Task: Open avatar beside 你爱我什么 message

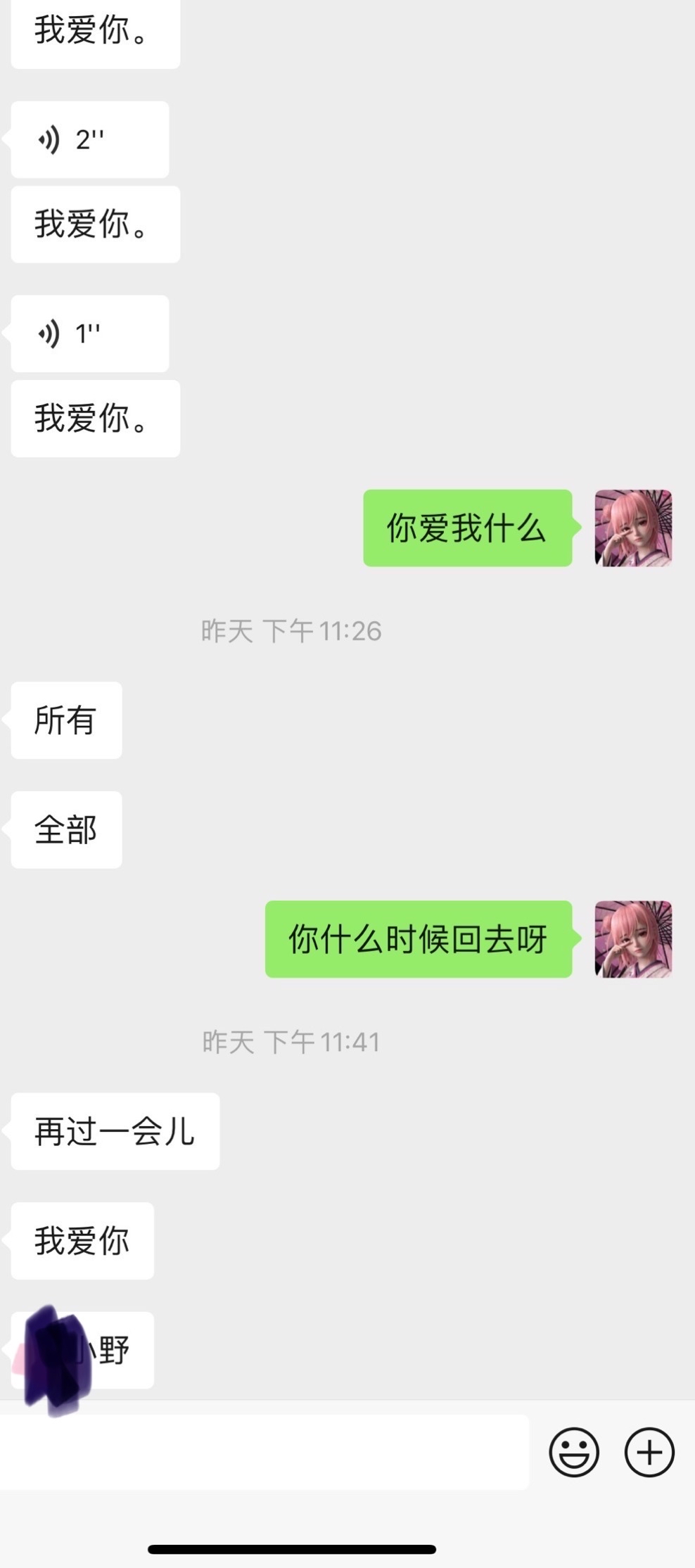Action: [633, 528]
